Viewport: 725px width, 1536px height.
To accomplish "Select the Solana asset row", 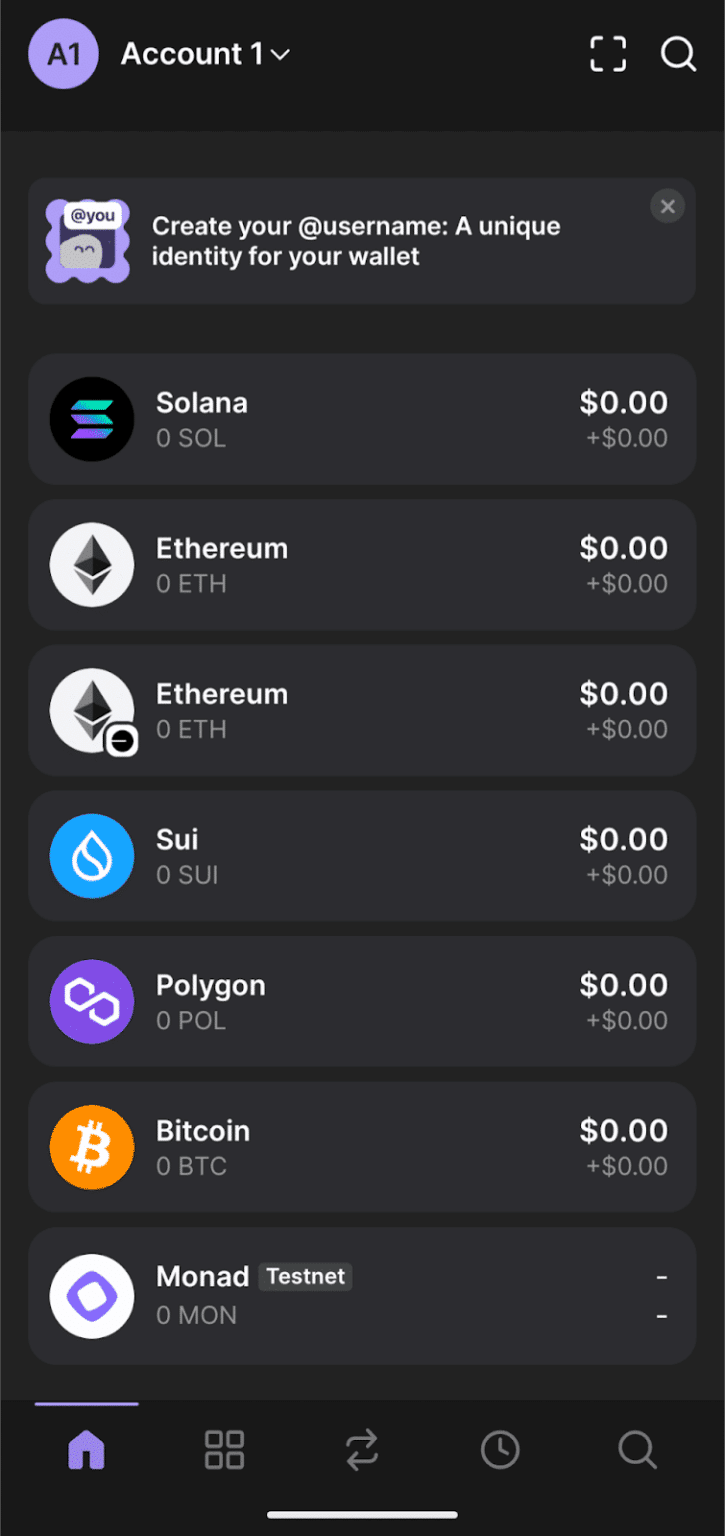I will click(362, 419).
